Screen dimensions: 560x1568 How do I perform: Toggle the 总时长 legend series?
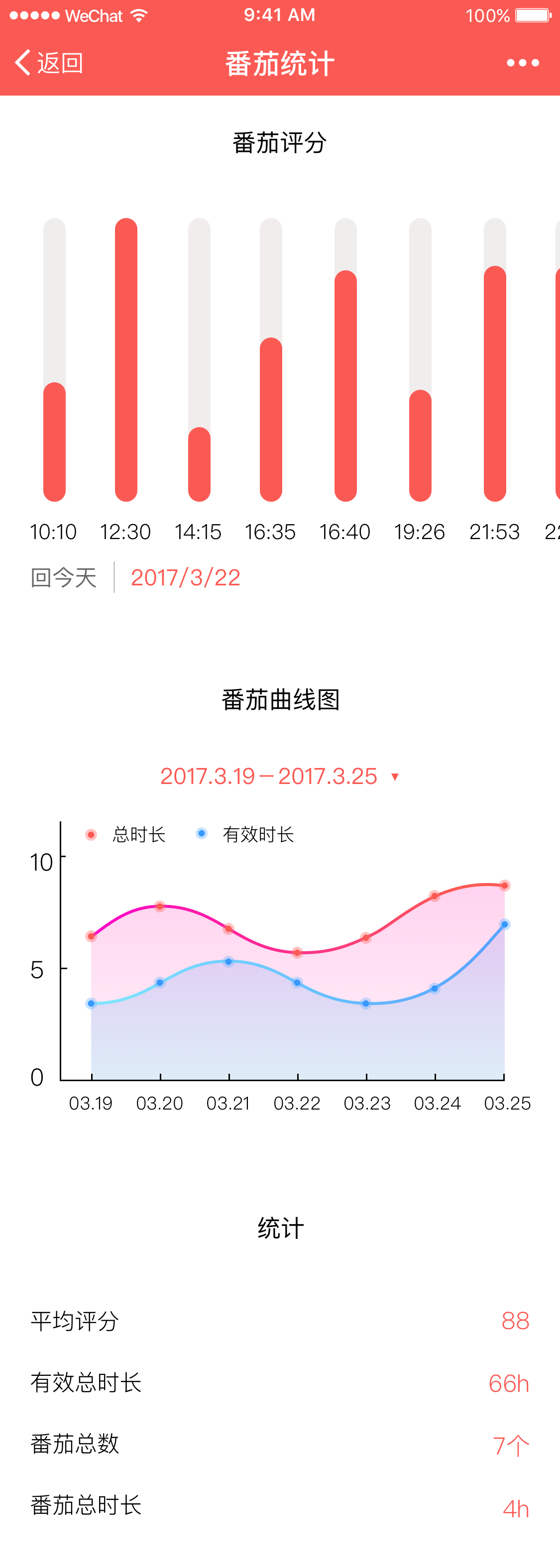[126, 834]
